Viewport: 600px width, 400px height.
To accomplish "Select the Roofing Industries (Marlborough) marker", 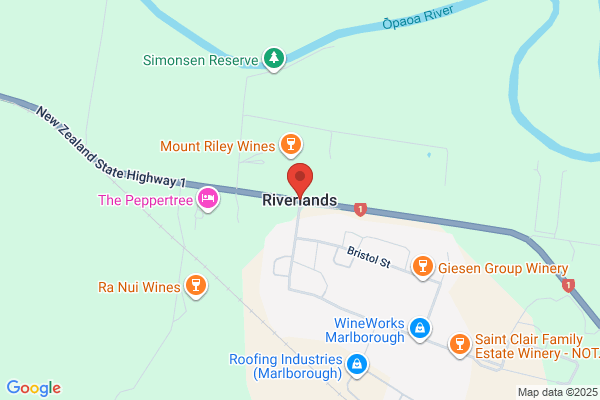I will click(357, 365).
